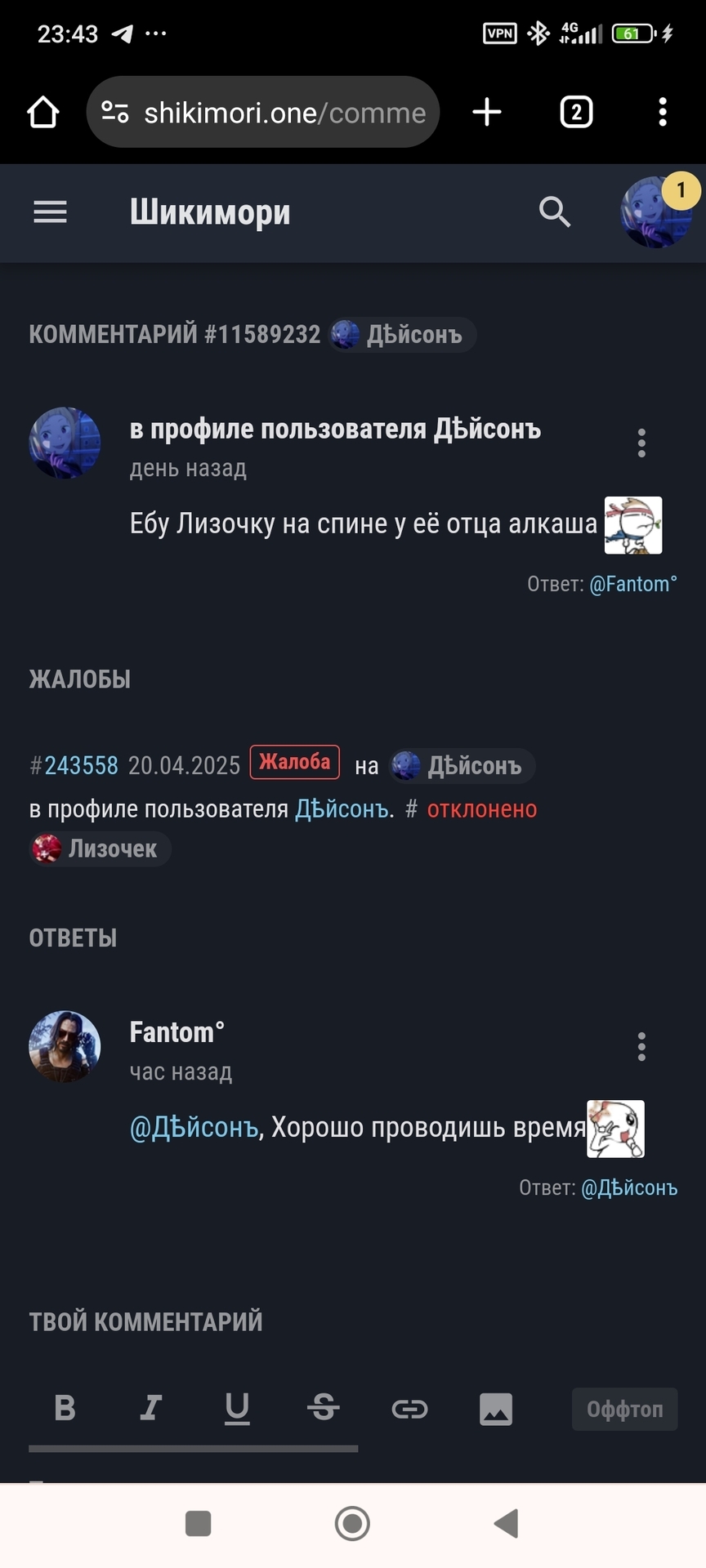Open options menu for Fantom° reply

[641, 1047]
